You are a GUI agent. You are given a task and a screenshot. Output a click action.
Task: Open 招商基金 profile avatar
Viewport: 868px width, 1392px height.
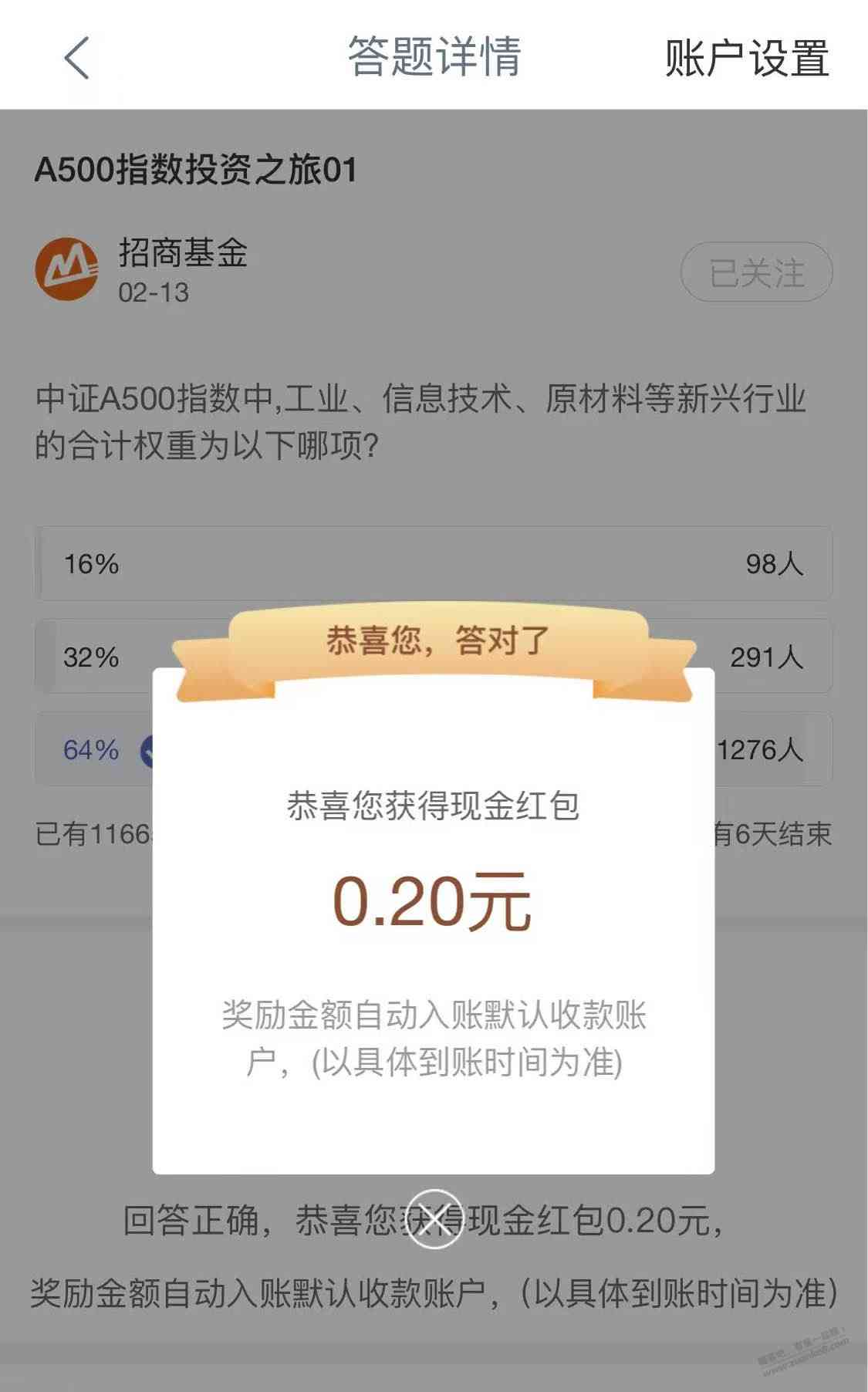click(67, 269)
